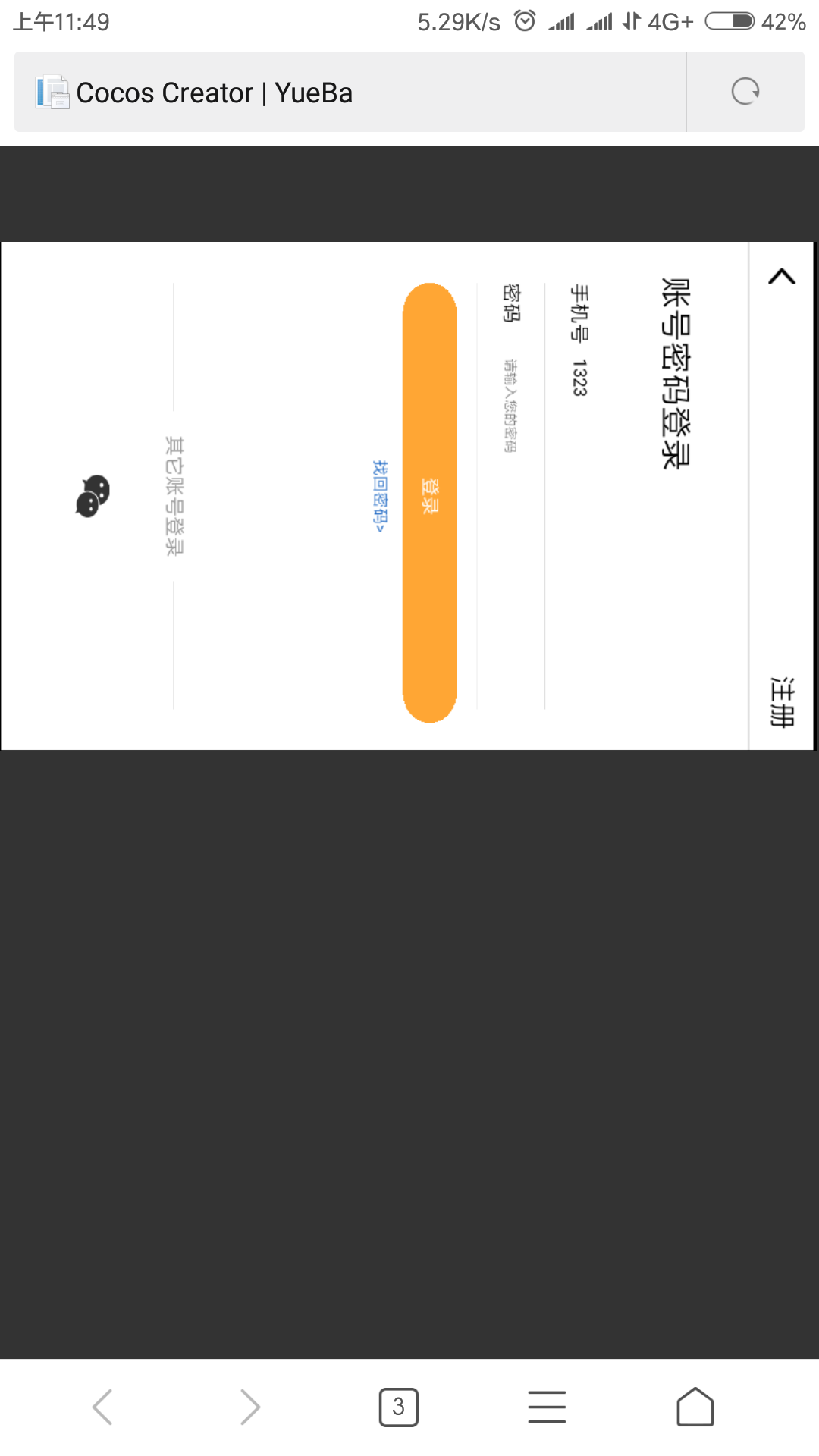Tap the orange 登录 login button
Screen dimensions: 819x1456
click(x=429, y=502)
